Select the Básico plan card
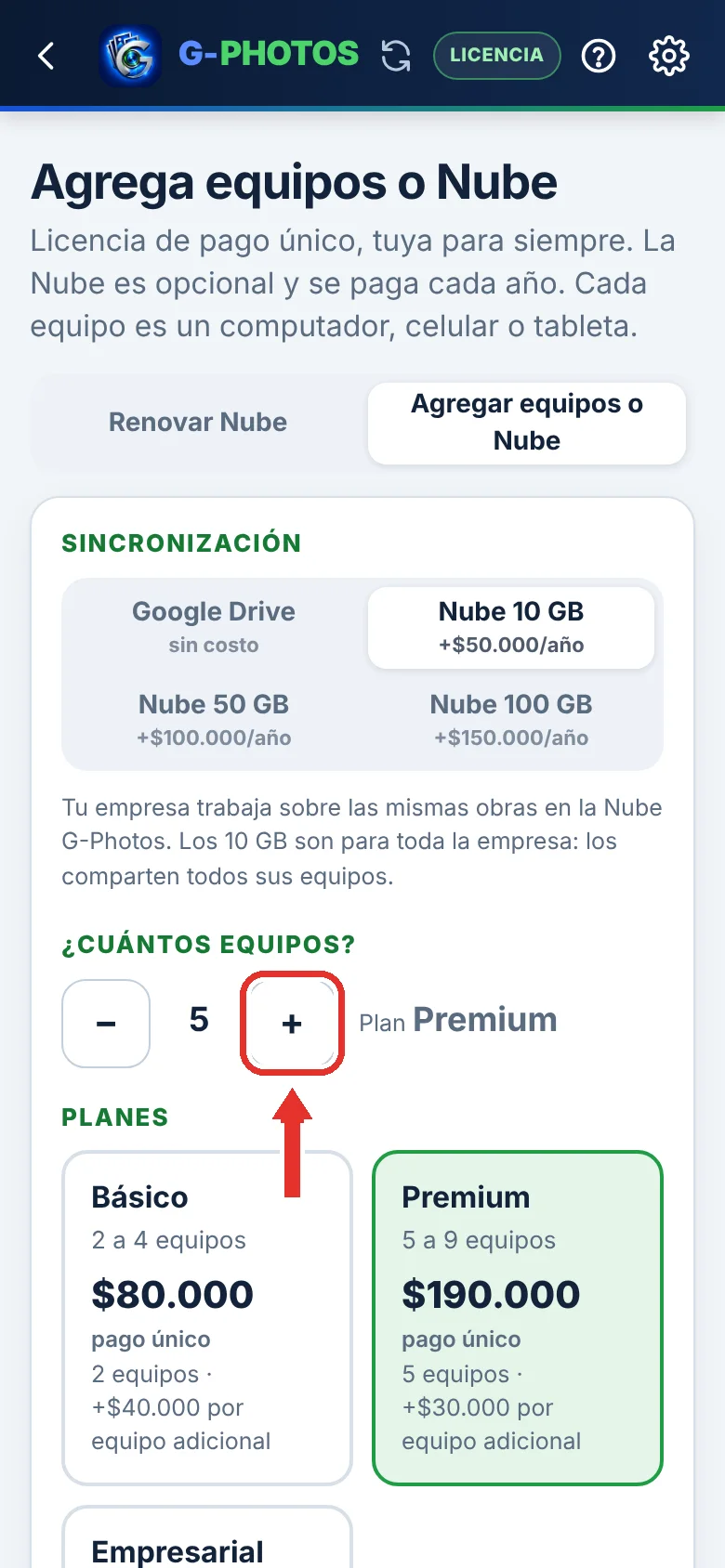This screenshot has height=1568, width=725. (207, 1318)
